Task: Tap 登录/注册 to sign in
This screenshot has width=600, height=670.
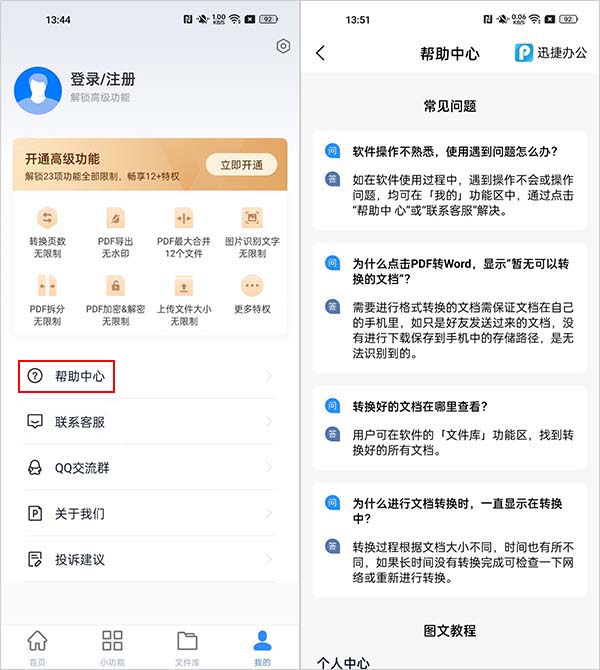Action: click(103, 80)
